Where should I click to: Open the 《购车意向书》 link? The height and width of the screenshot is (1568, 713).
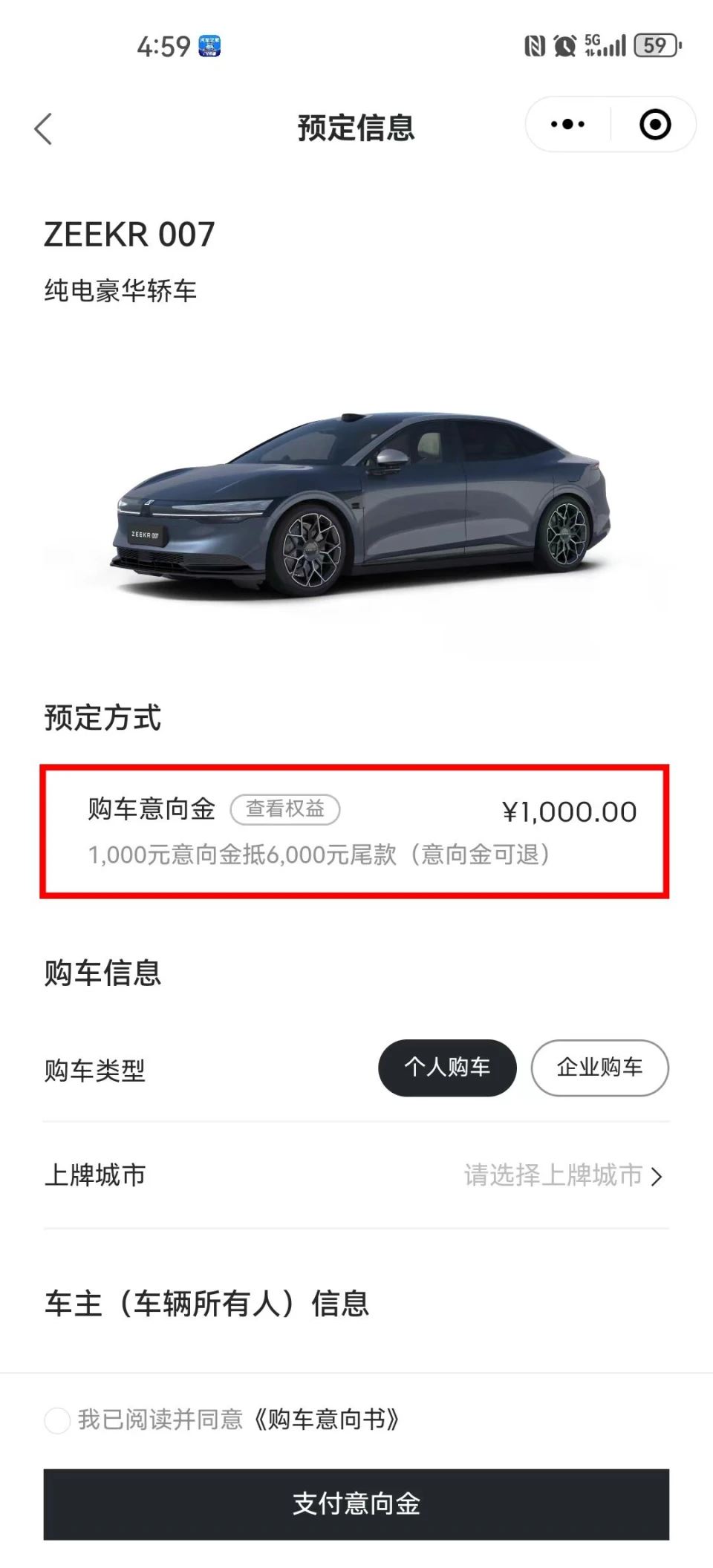click(327, 1420)
